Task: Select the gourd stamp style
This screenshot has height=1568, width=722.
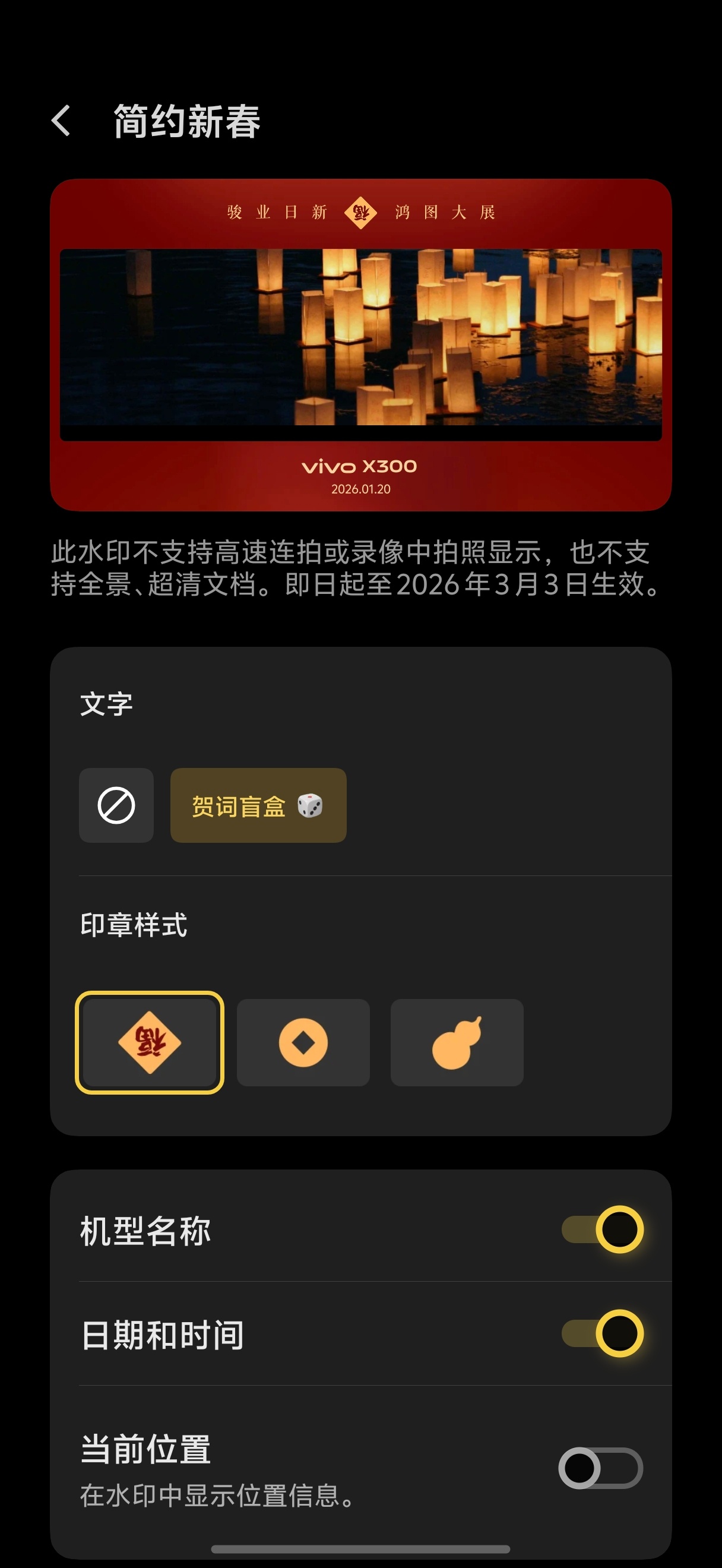Action: coord(457,1042)
